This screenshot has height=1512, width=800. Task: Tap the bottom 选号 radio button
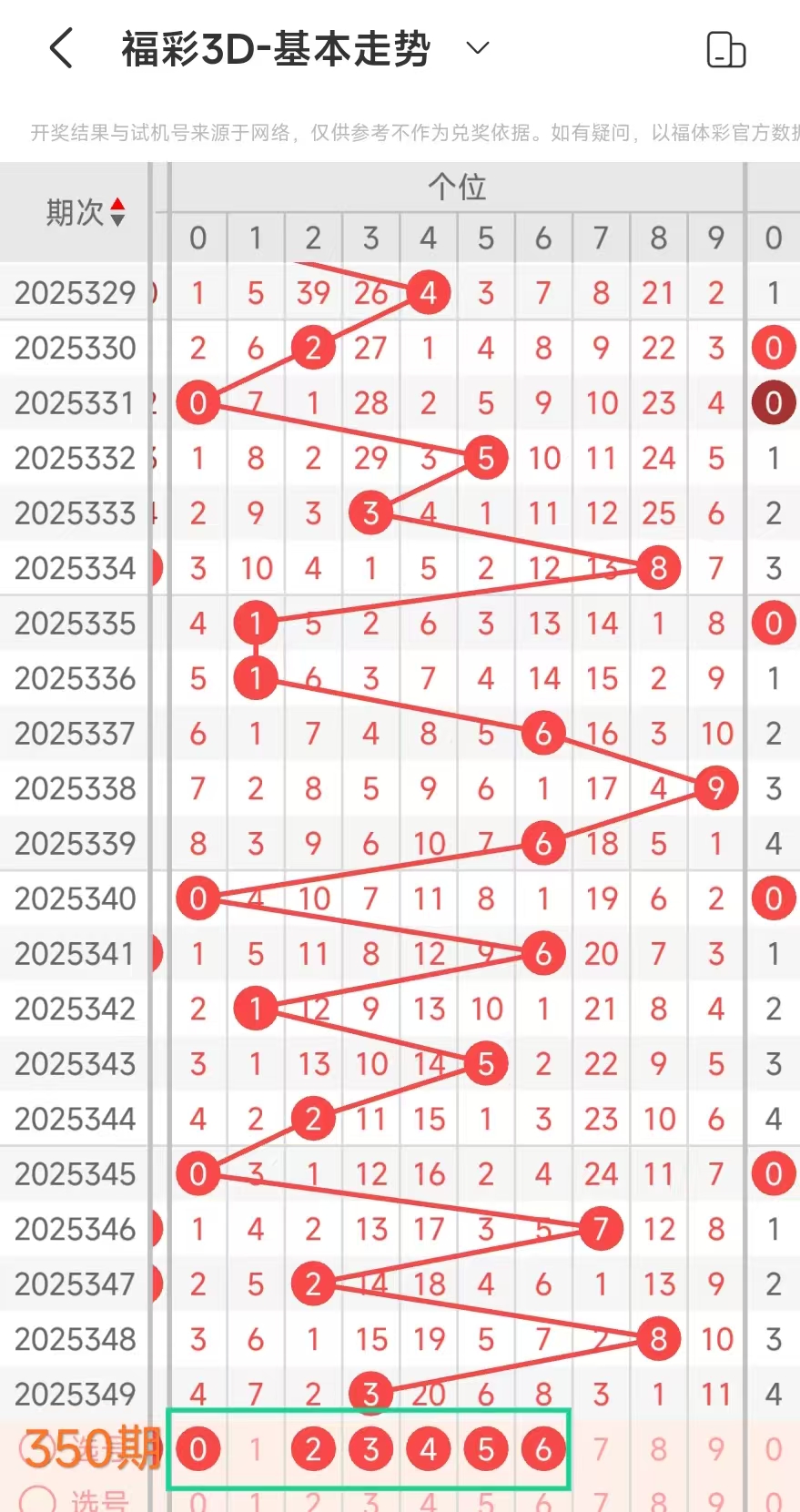pos(38,1498)
